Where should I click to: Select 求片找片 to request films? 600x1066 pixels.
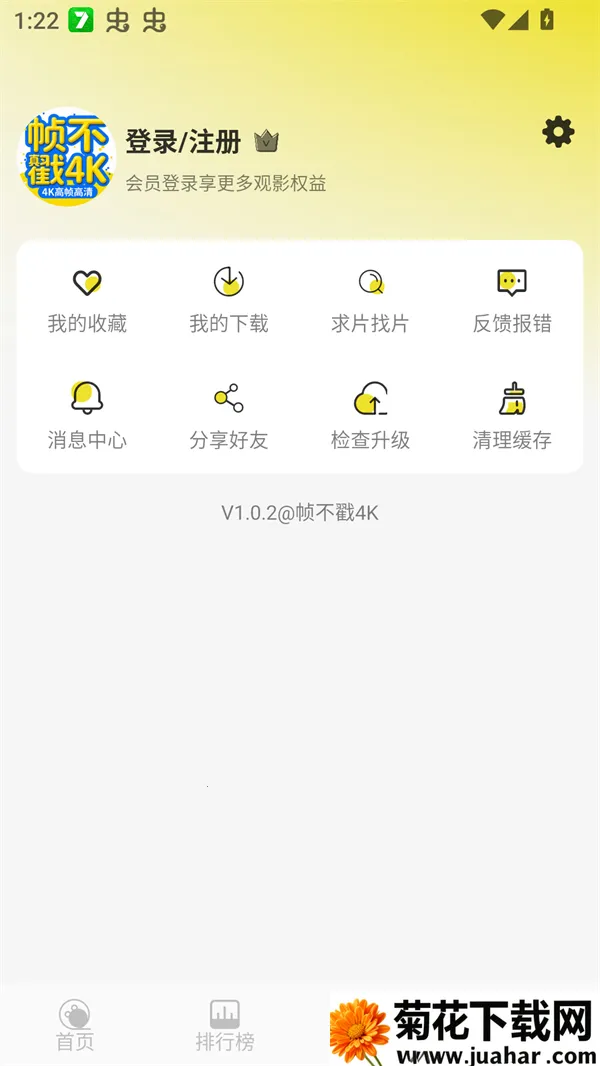(x=371, y=300)
